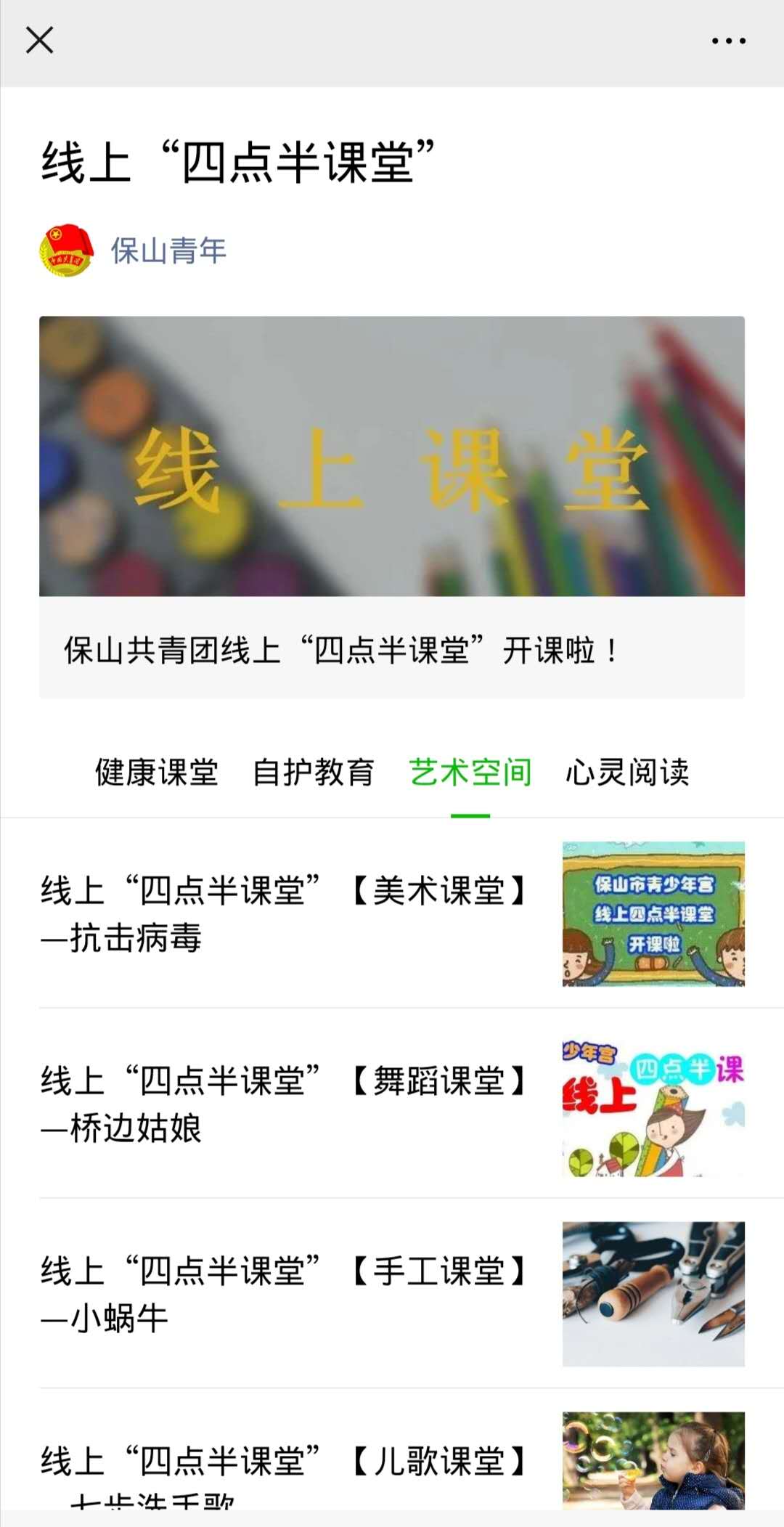784x1527 pixels.
Task: Close this page with the X icon
Action: pyautogui.click(x=40, y=41)
